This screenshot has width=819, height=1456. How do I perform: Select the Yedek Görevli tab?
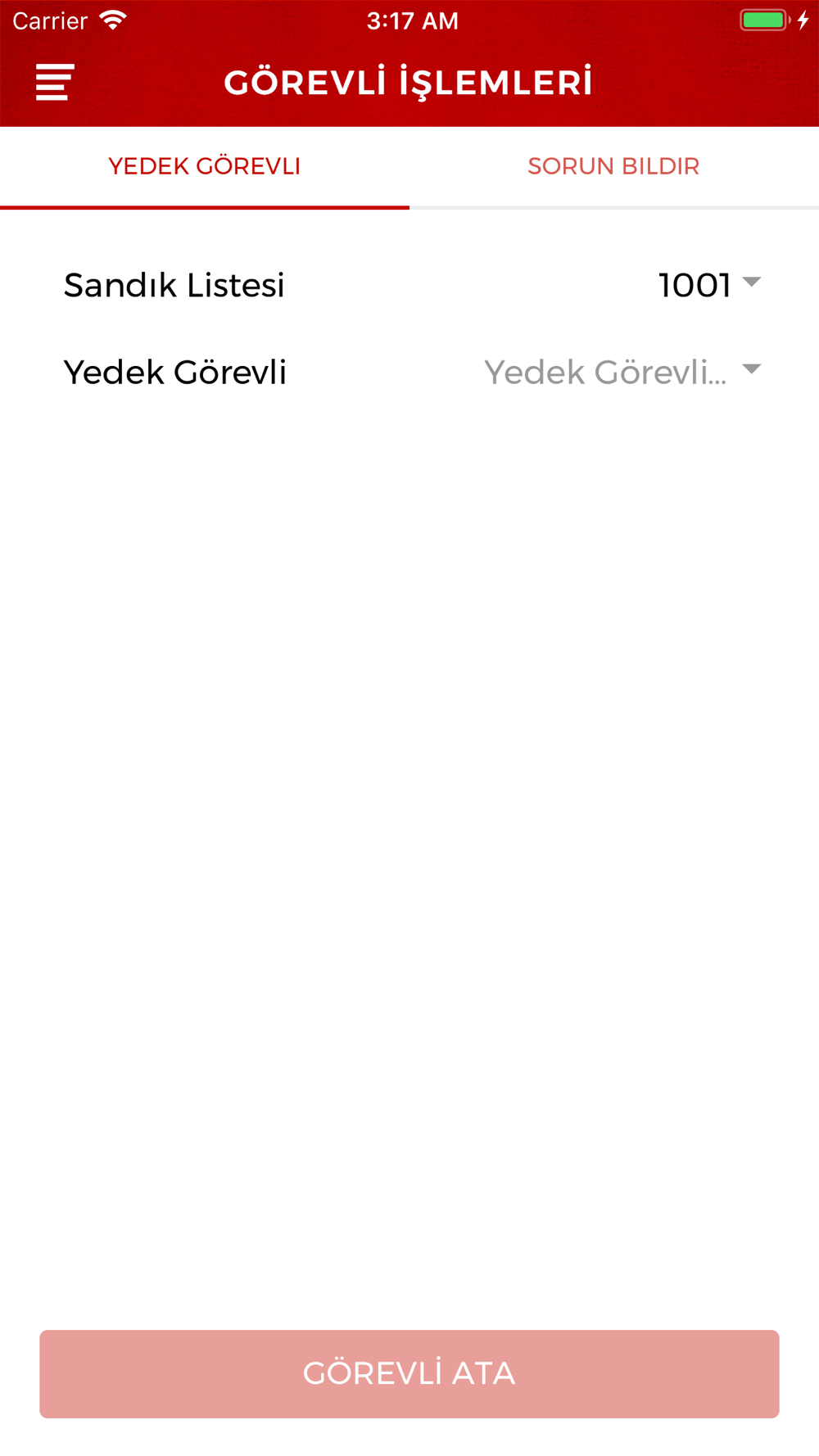coord(205,166)
